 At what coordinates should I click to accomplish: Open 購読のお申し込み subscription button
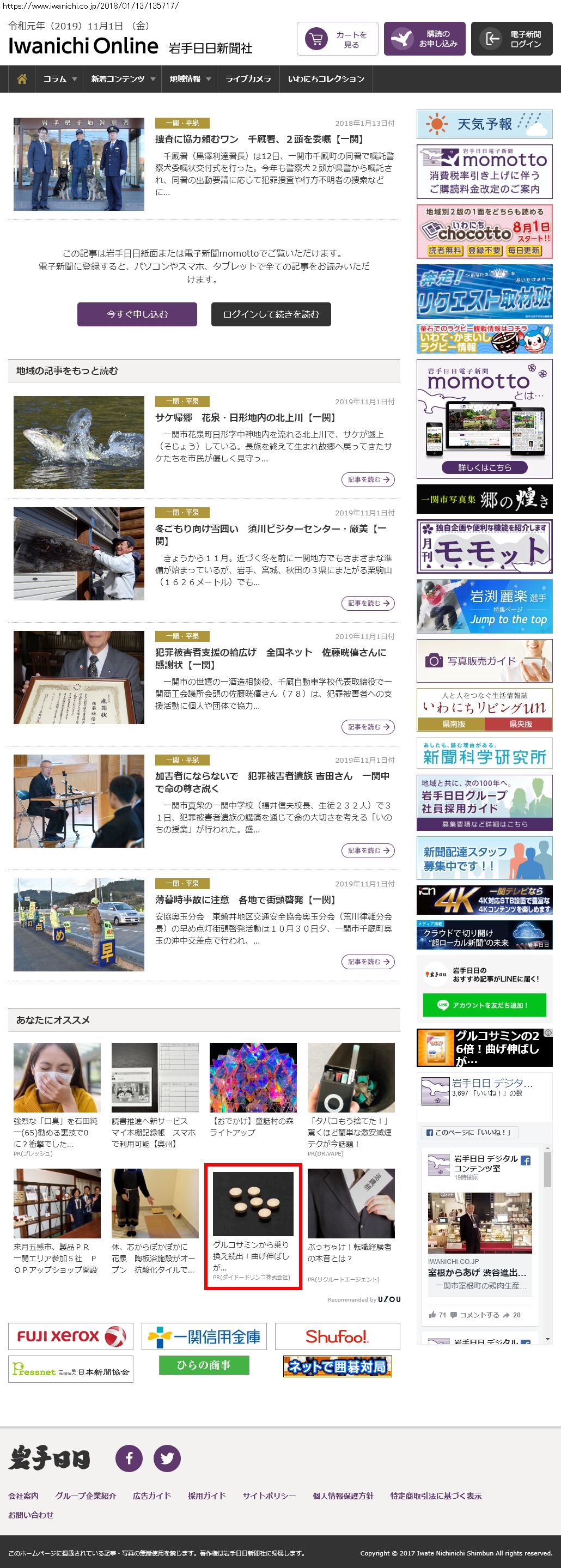tap(425, 40)
